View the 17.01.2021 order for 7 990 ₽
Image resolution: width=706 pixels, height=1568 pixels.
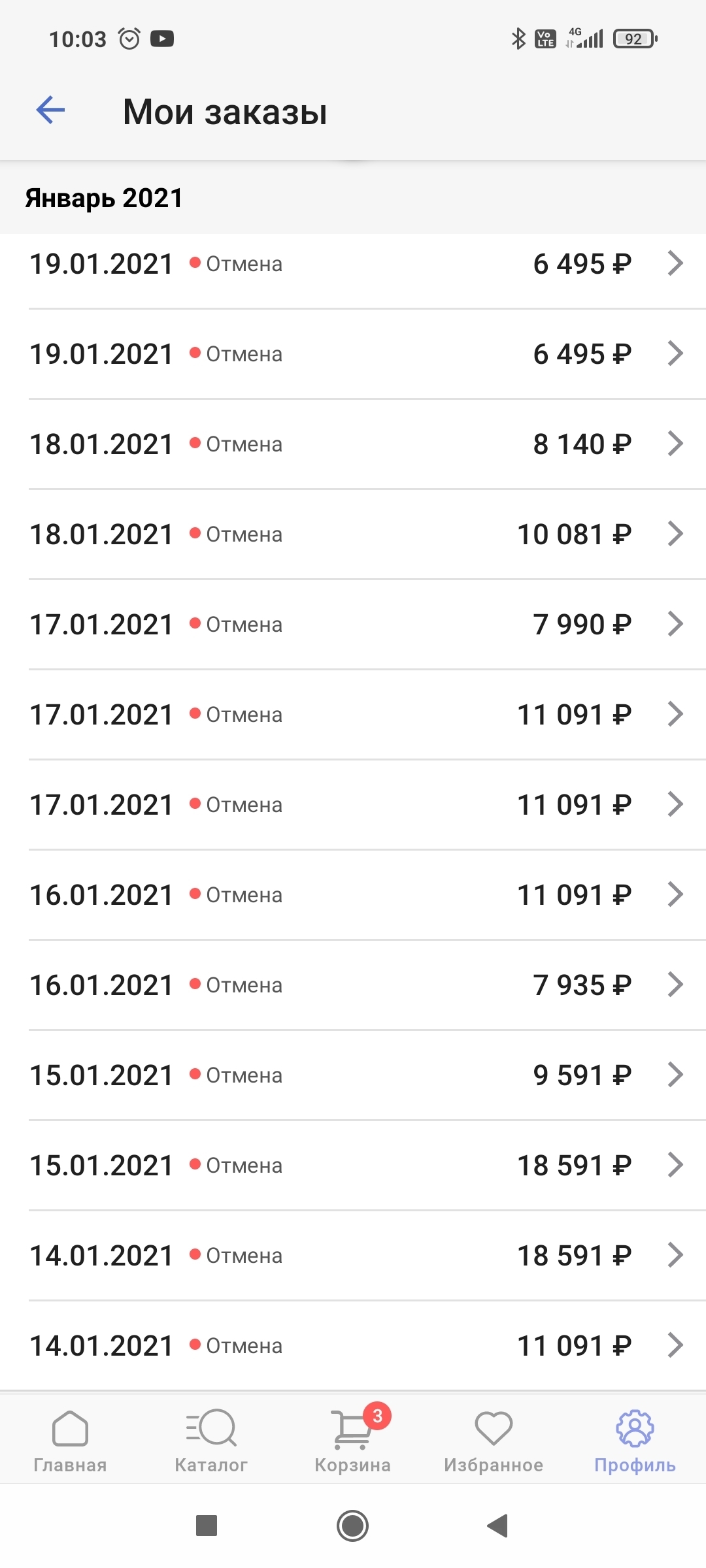click(353, 625)
